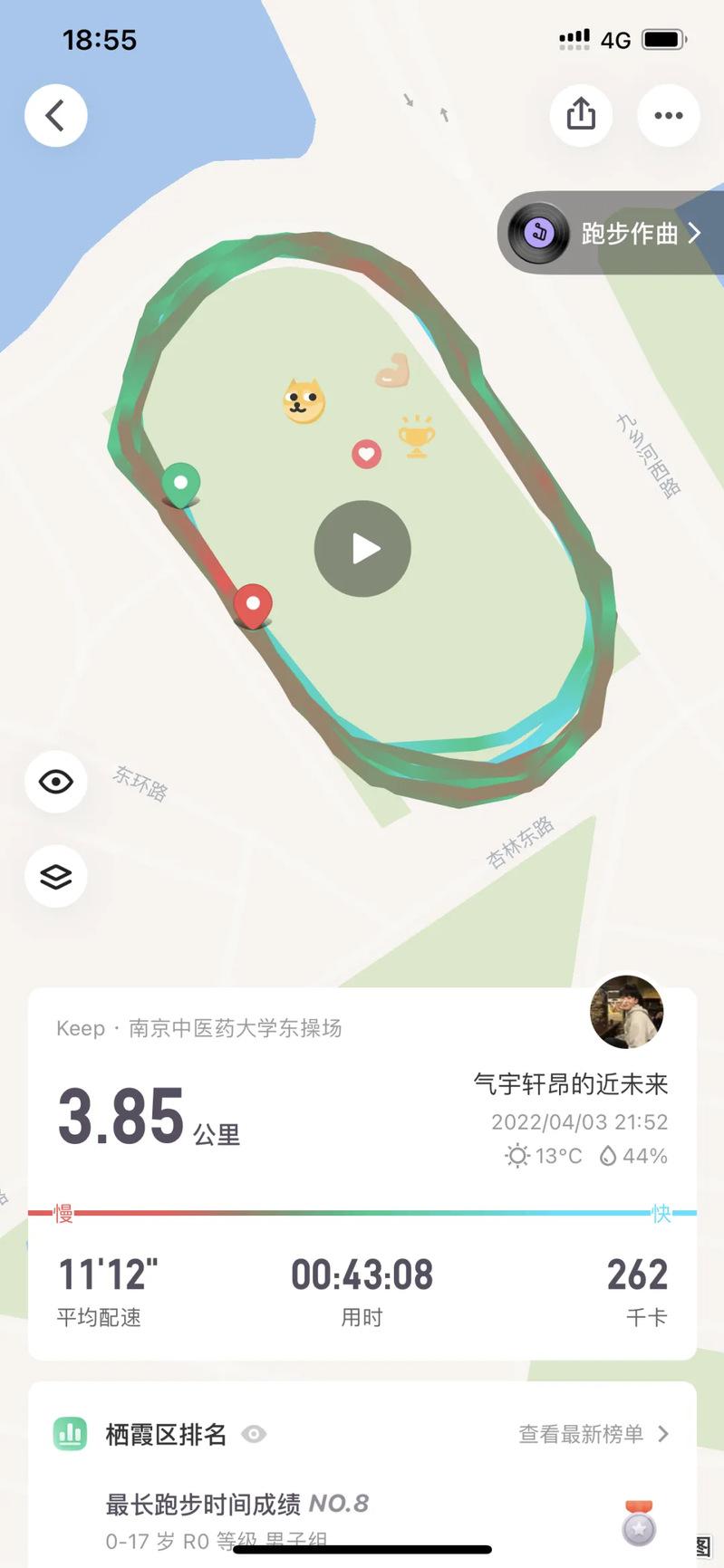724x1568 pixels.
Task: Open the three-dot overflow menu
Action: click(669, 115)
